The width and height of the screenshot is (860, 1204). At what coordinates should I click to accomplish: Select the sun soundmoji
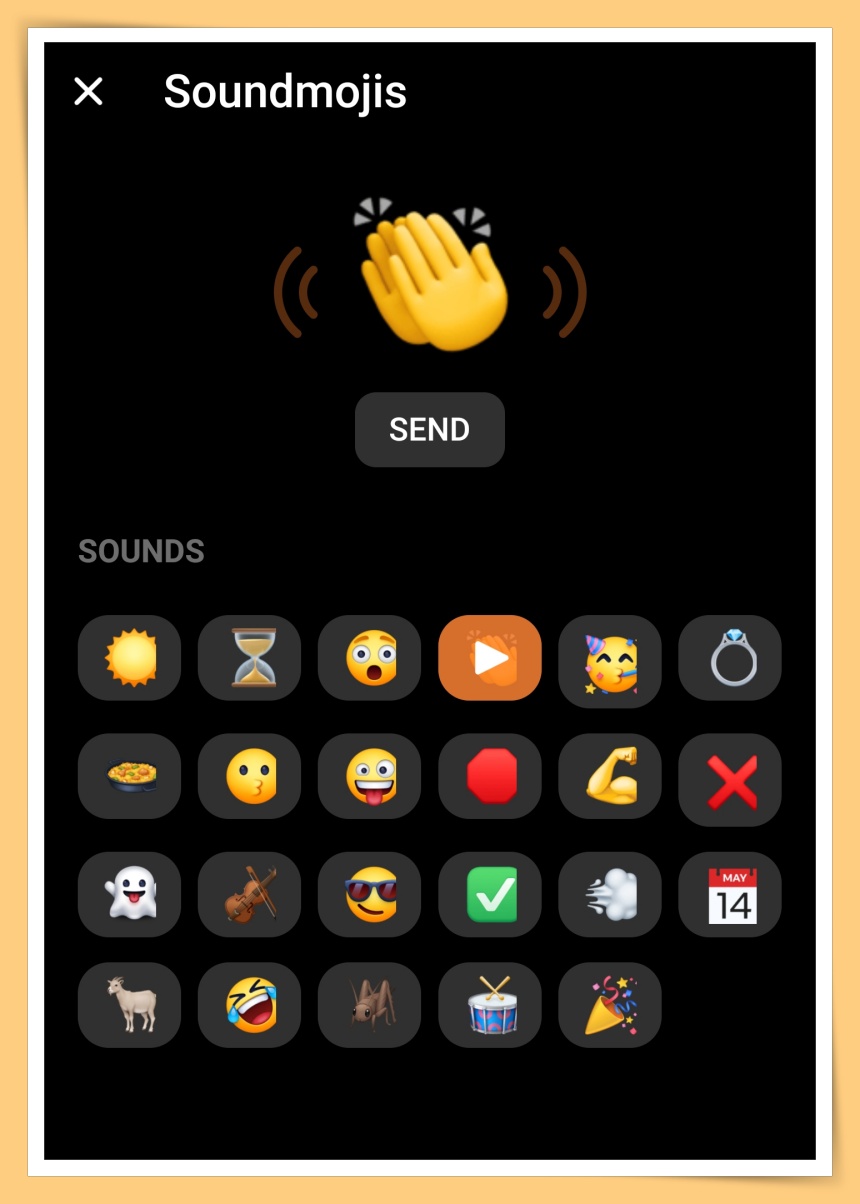130,658
